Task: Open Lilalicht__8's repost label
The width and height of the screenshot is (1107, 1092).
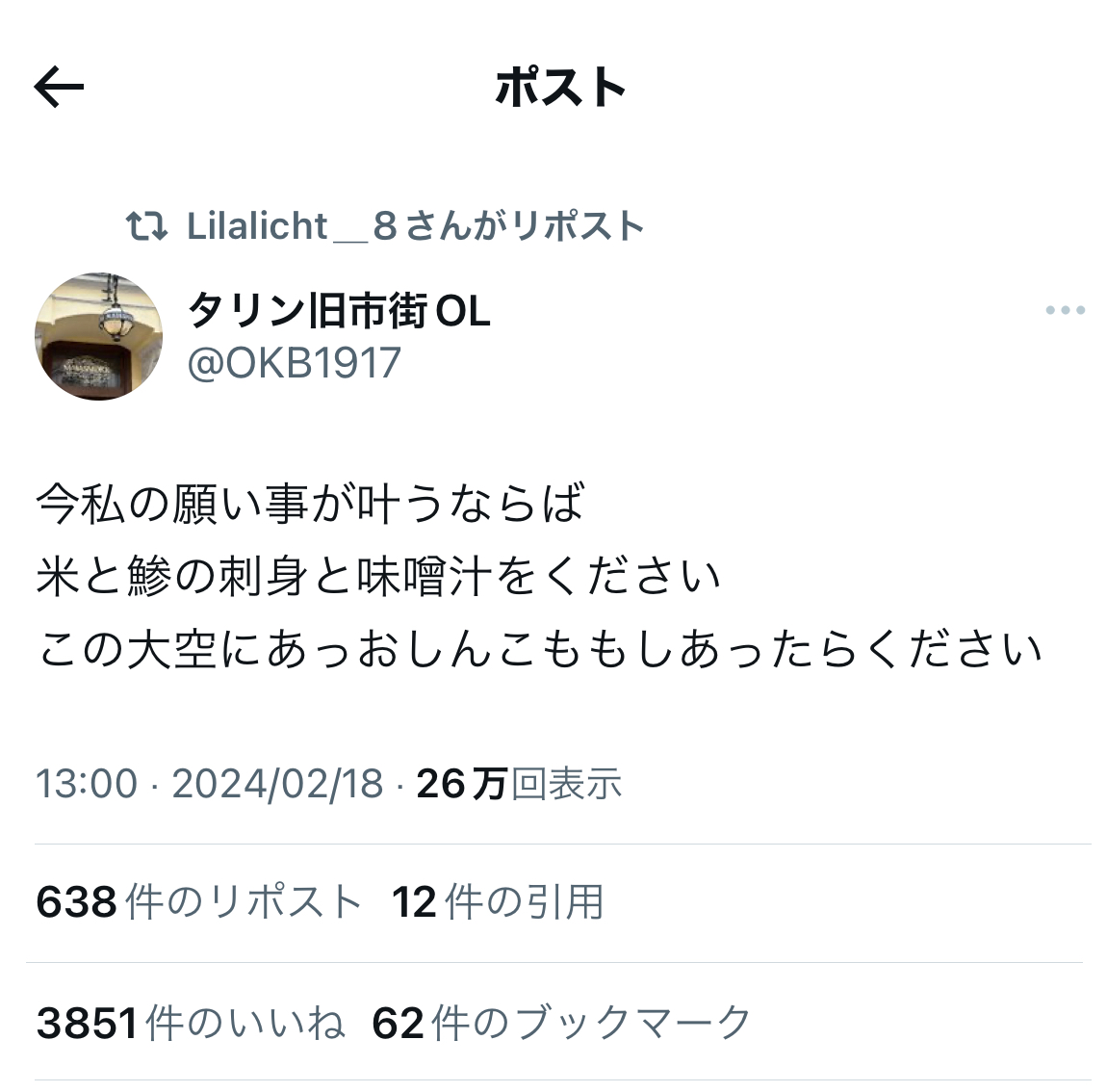Action: click(414, 226)
